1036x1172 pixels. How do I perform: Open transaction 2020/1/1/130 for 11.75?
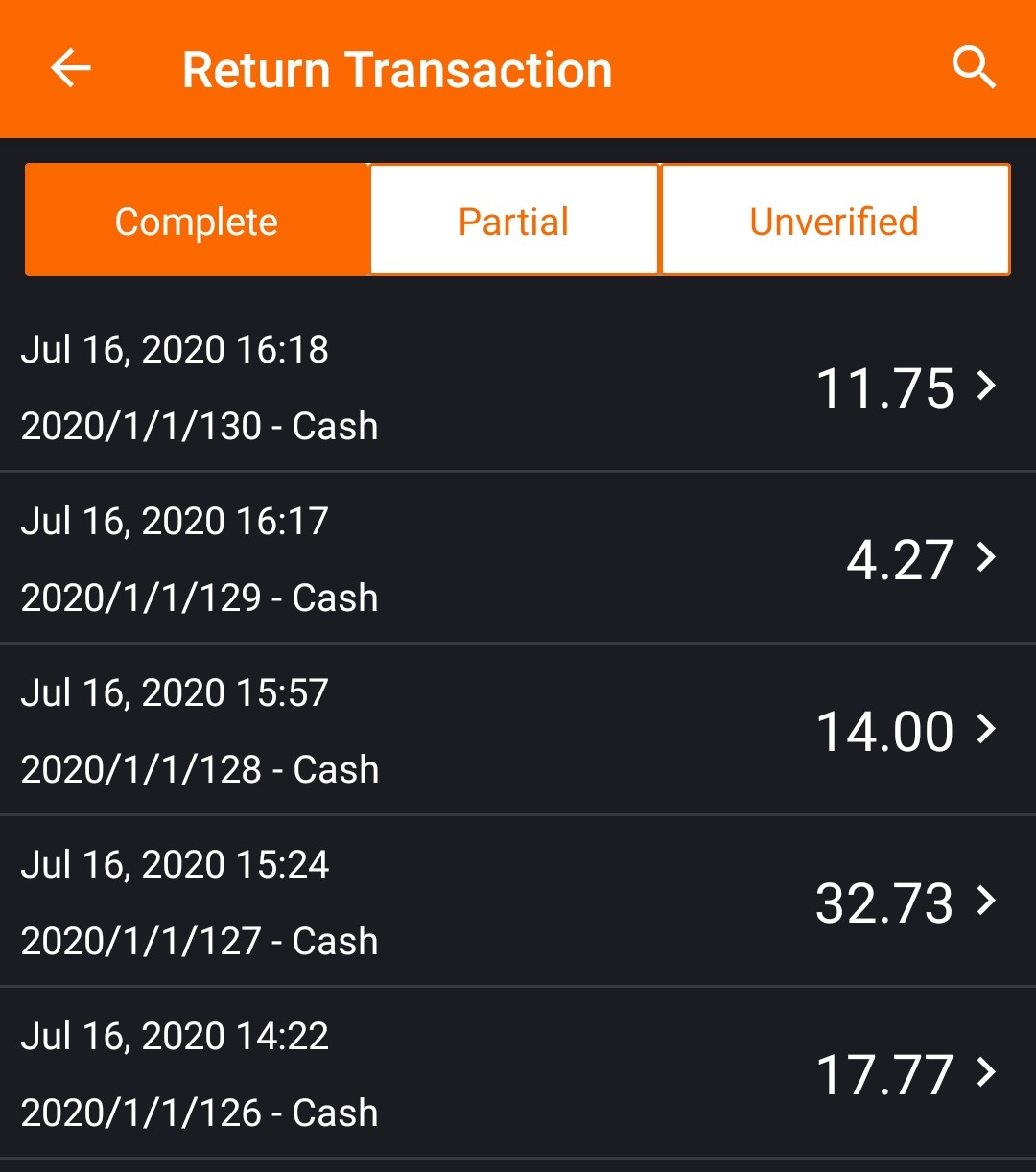(518, 387)
